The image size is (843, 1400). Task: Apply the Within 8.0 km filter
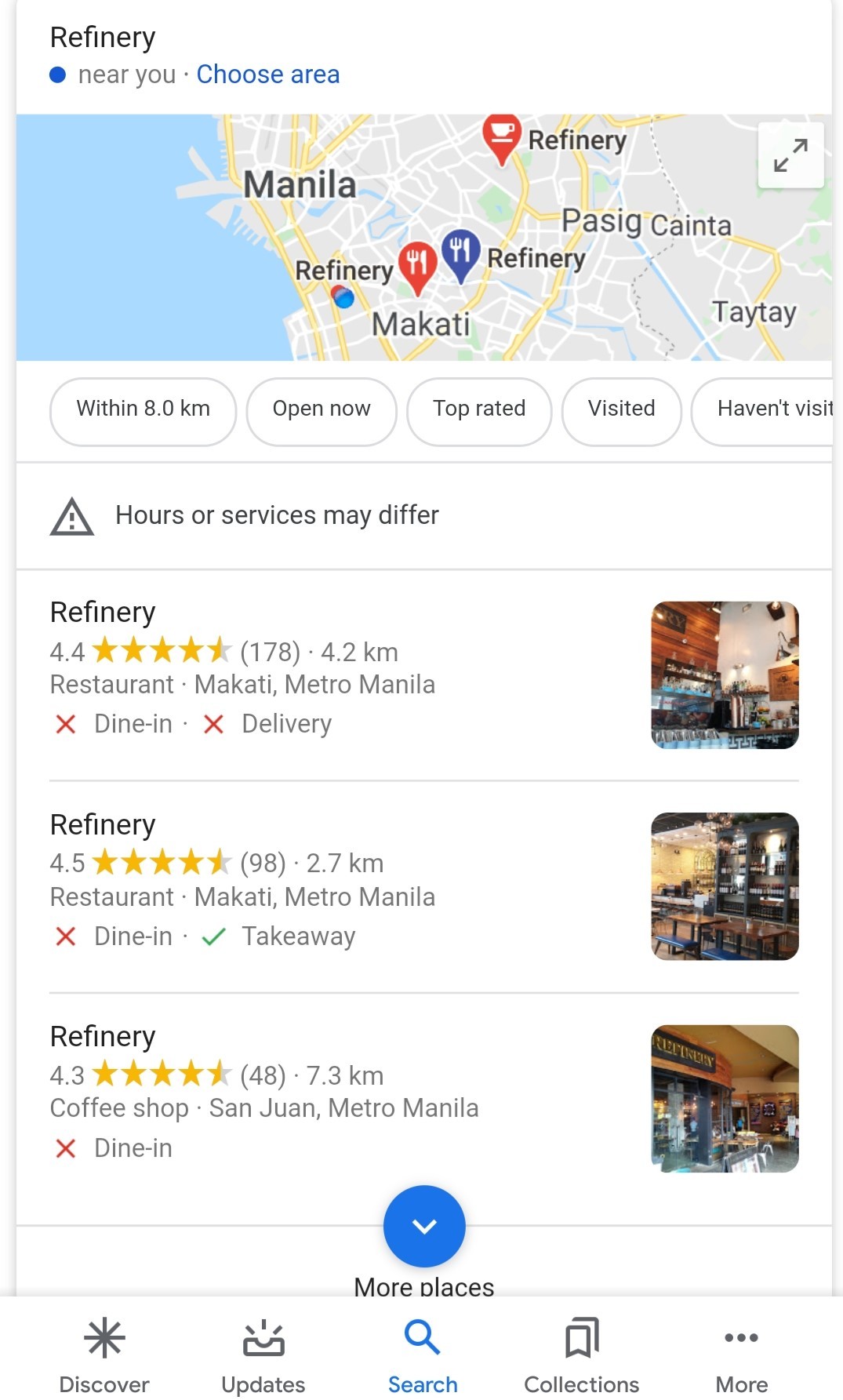coord(143,409)
